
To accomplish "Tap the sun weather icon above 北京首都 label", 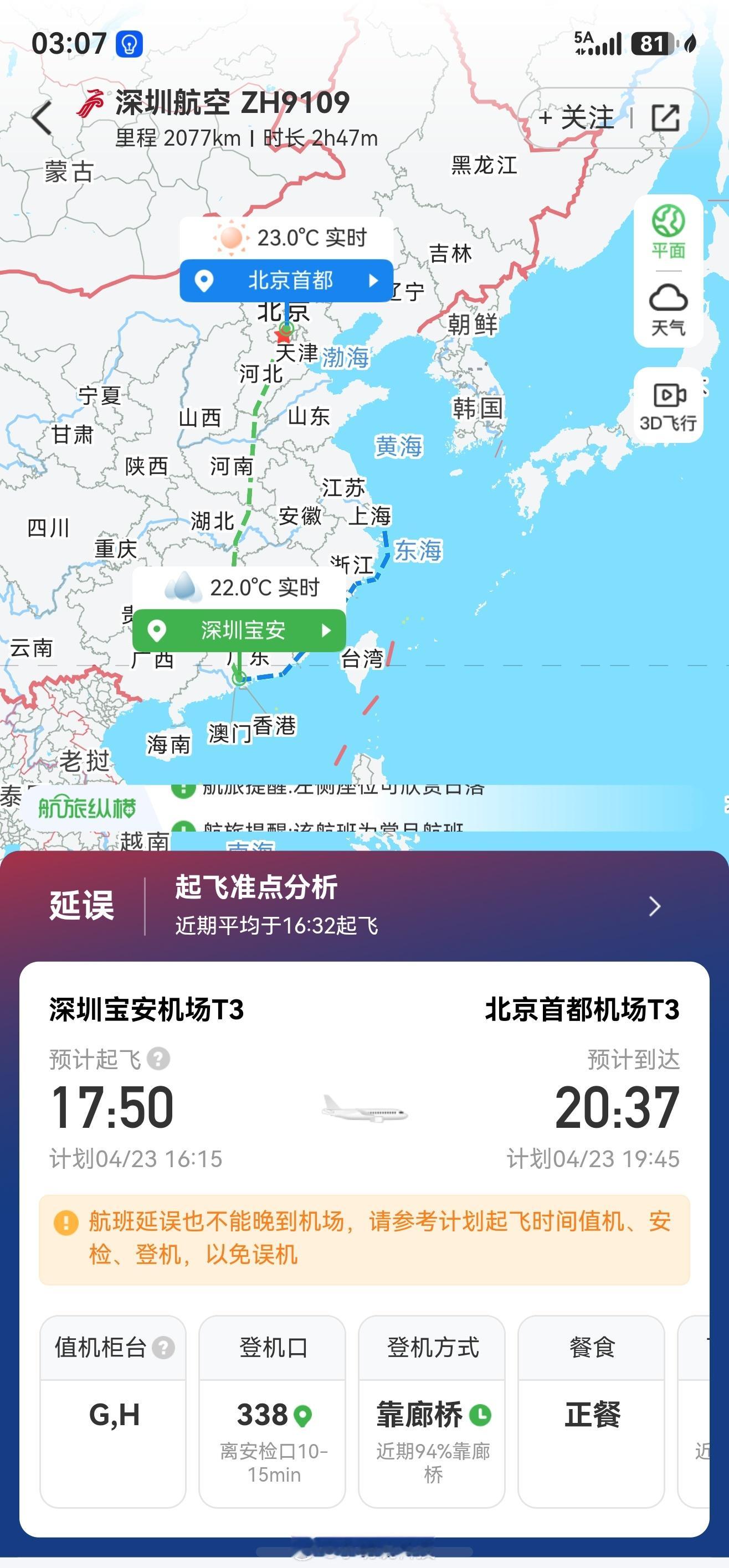I will (233, 238).
